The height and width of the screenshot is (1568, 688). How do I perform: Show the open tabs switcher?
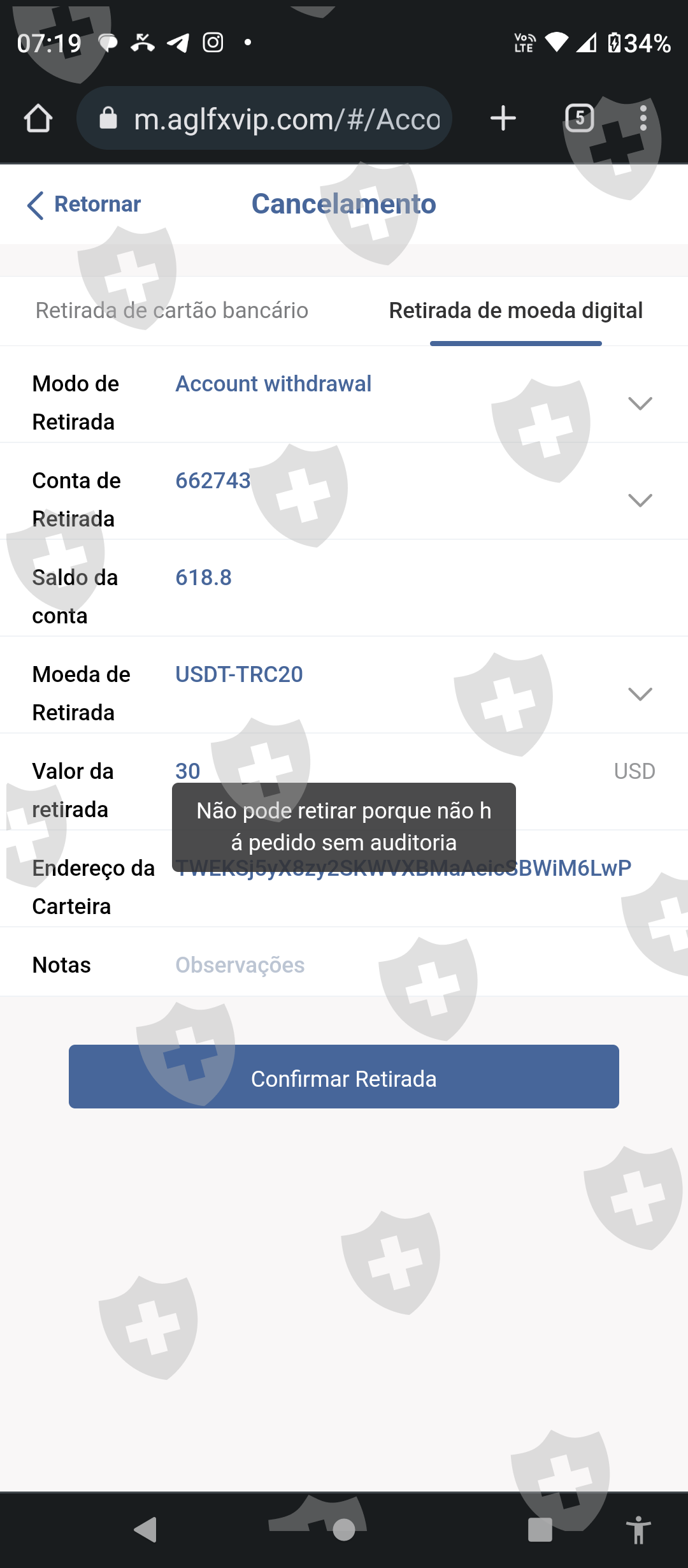coord(580,119)
